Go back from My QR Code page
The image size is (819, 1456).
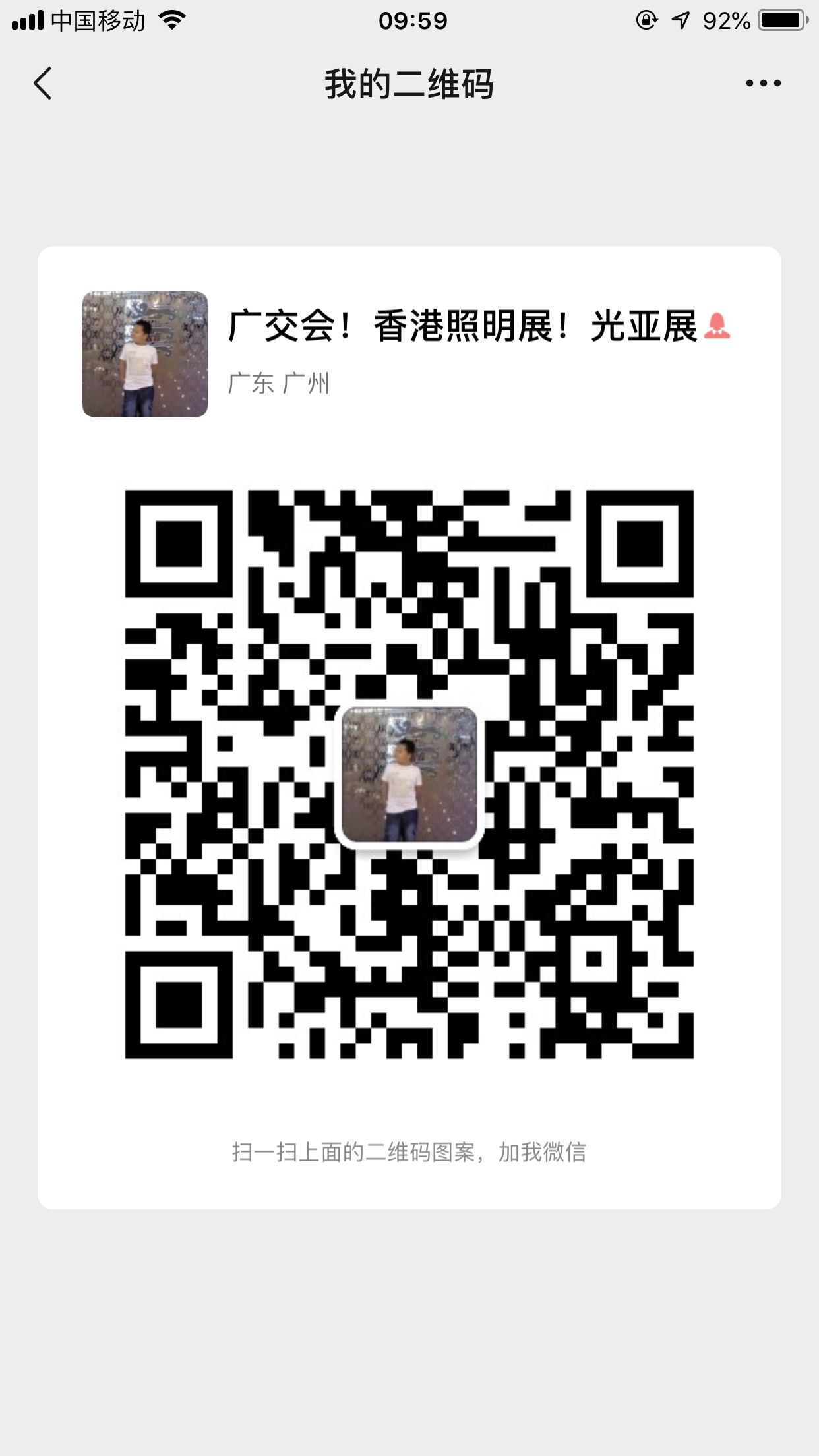pyautogui.click(x=43, y=84)
